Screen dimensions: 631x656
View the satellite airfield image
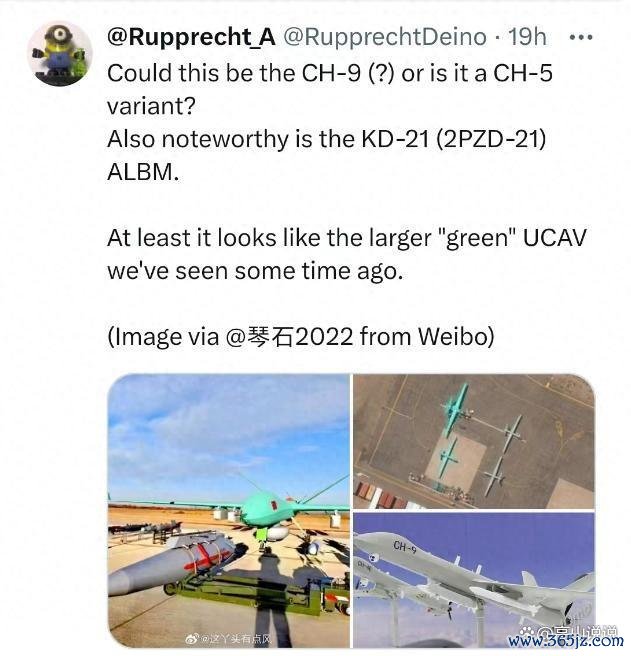click(x=474, y=440)
